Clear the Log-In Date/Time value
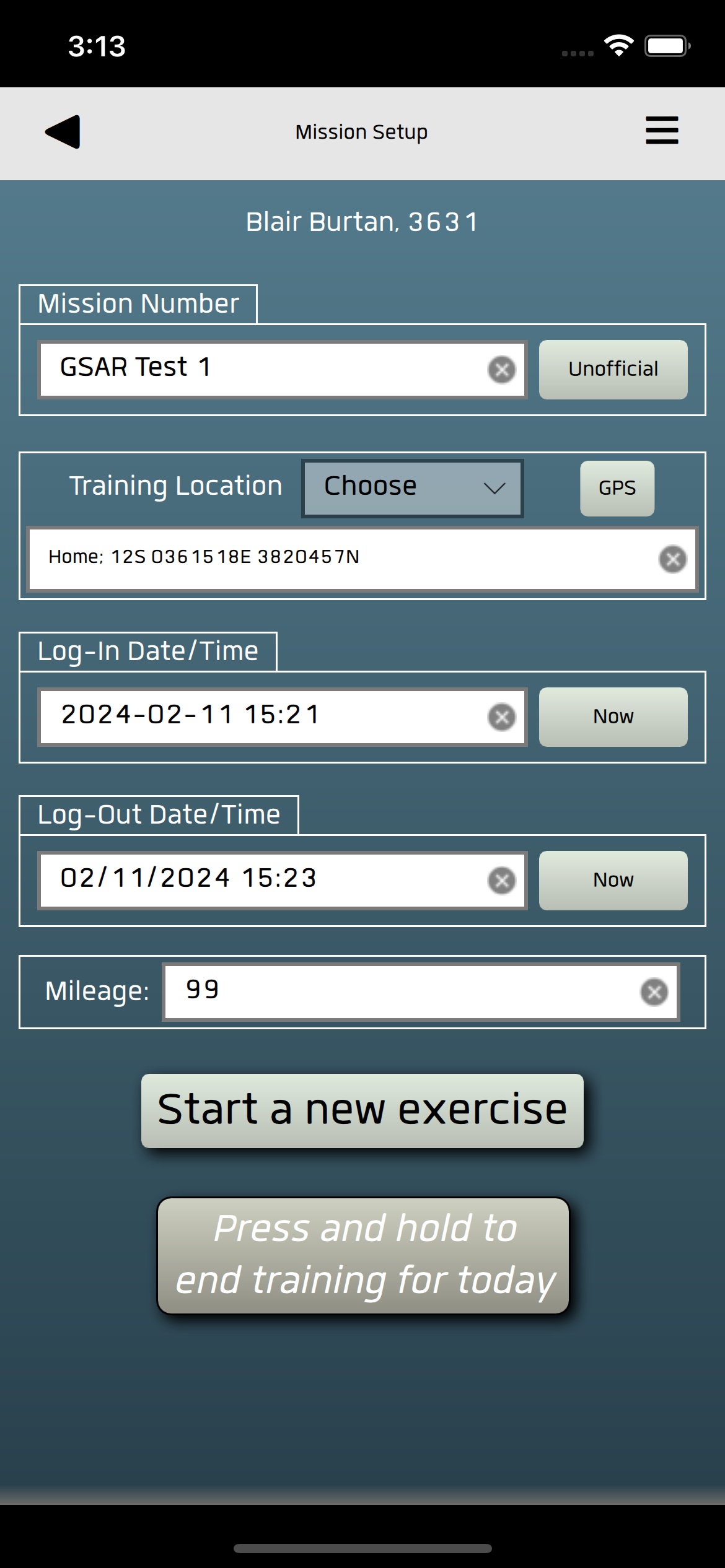 (x=501, y=717)
